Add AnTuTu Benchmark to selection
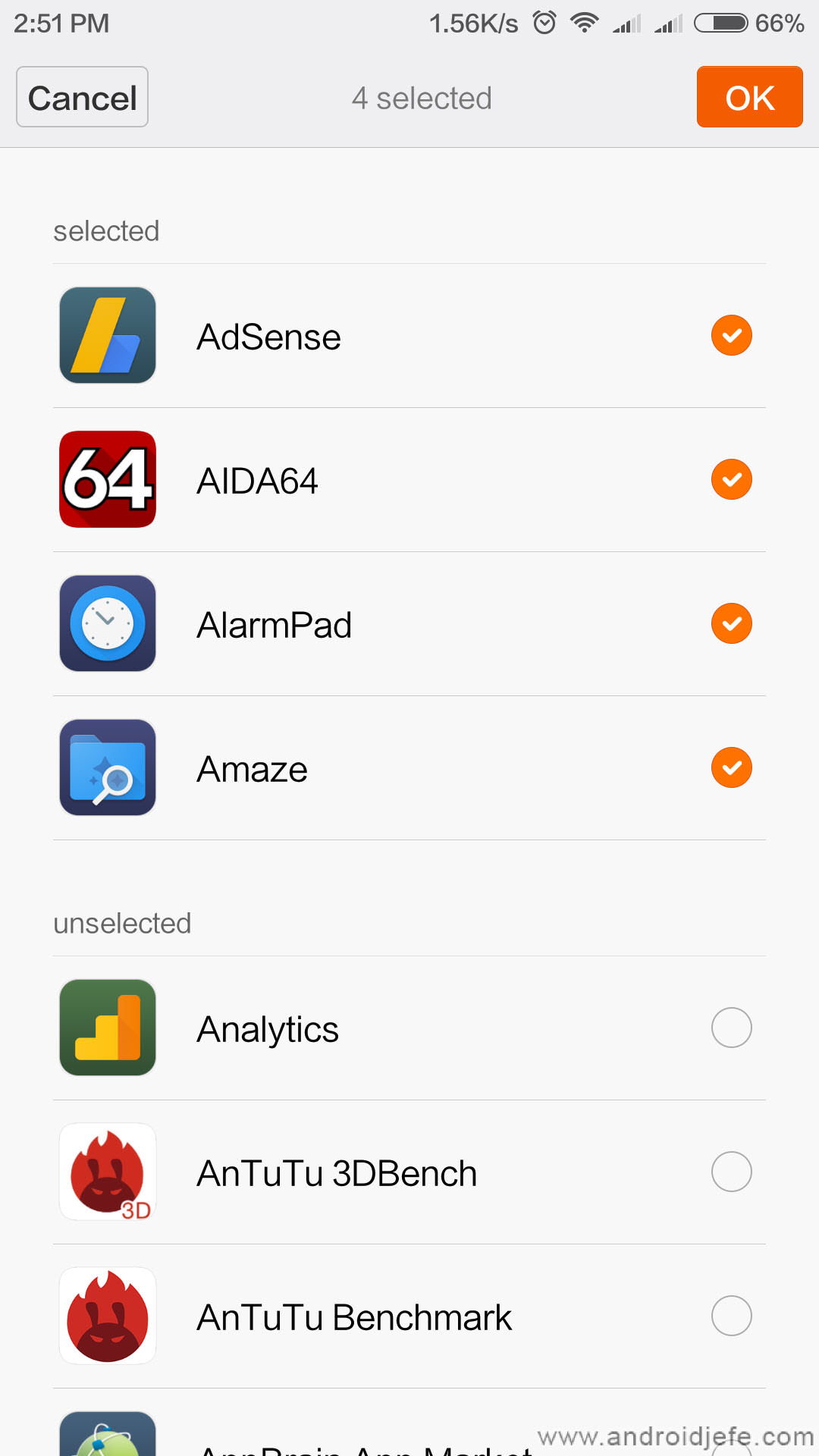The height and width of the screenshot is (1456, 819). [731, 1316]
